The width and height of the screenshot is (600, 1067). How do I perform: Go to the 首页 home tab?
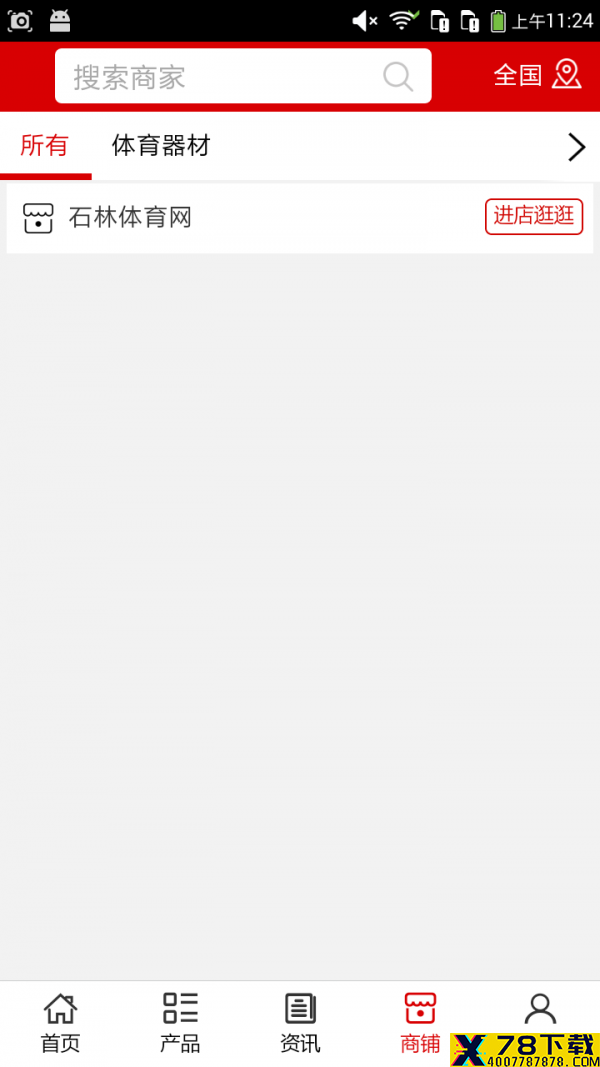tap(61, 1023)
